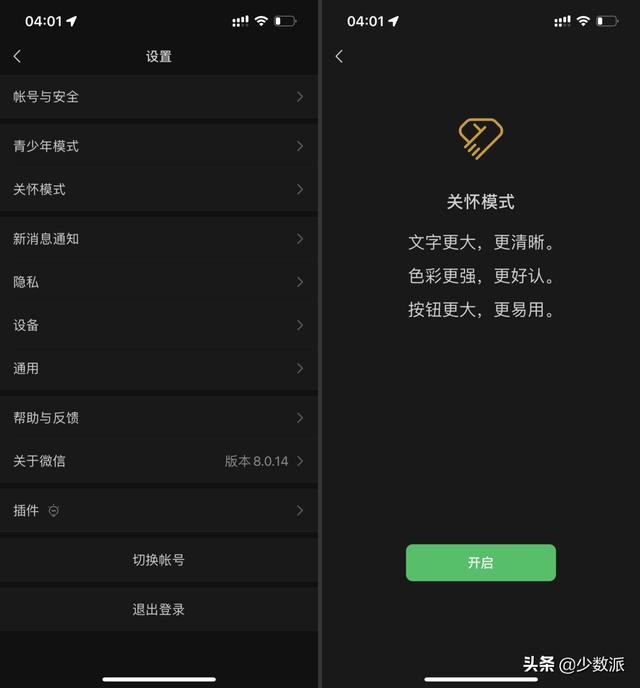Viewport: 640px width, 688px height.
Task: Open the 设备 row
Action: pyautogui.click(x=159, y=325)
